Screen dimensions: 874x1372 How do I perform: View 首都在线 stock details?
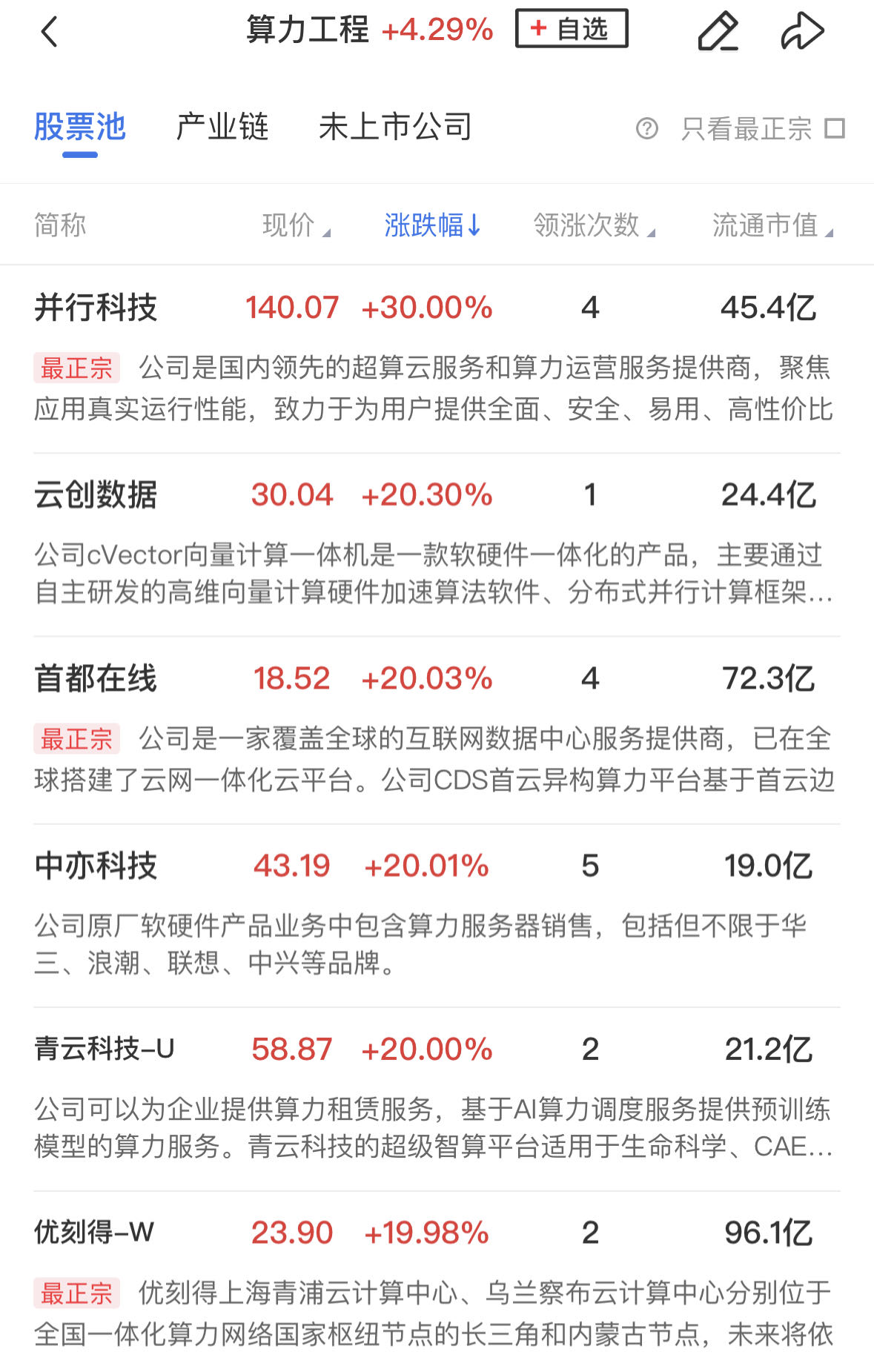[96, 678]
